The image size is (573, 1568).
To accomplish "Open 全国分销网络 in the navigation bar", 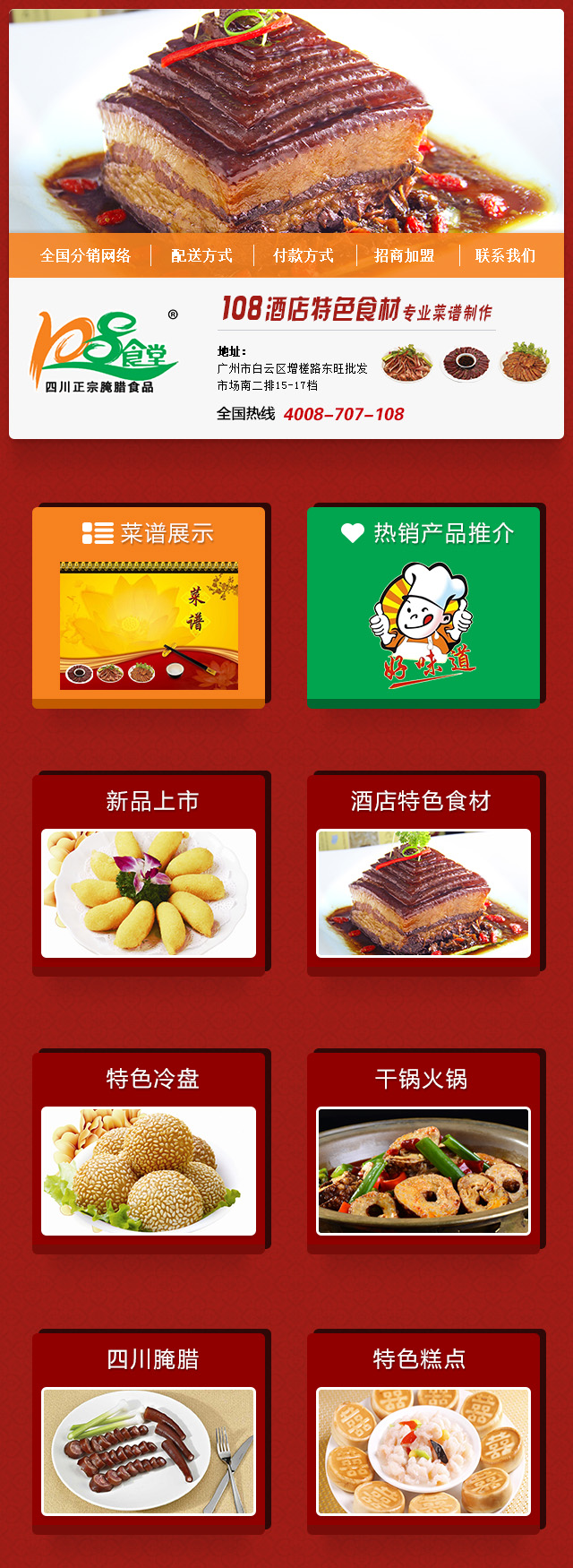I will [x=86, y=255].
